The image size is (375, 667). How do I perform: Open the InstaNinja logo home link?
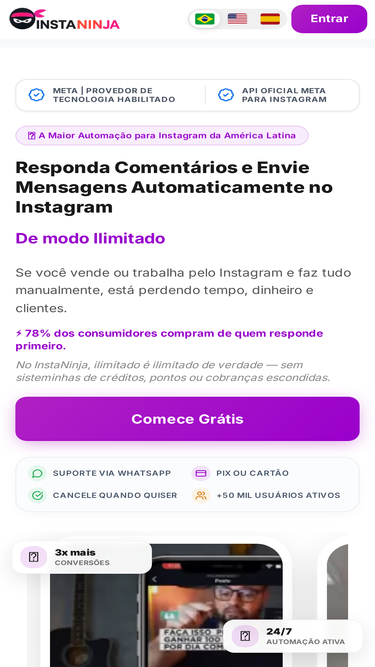coord(64,19)
